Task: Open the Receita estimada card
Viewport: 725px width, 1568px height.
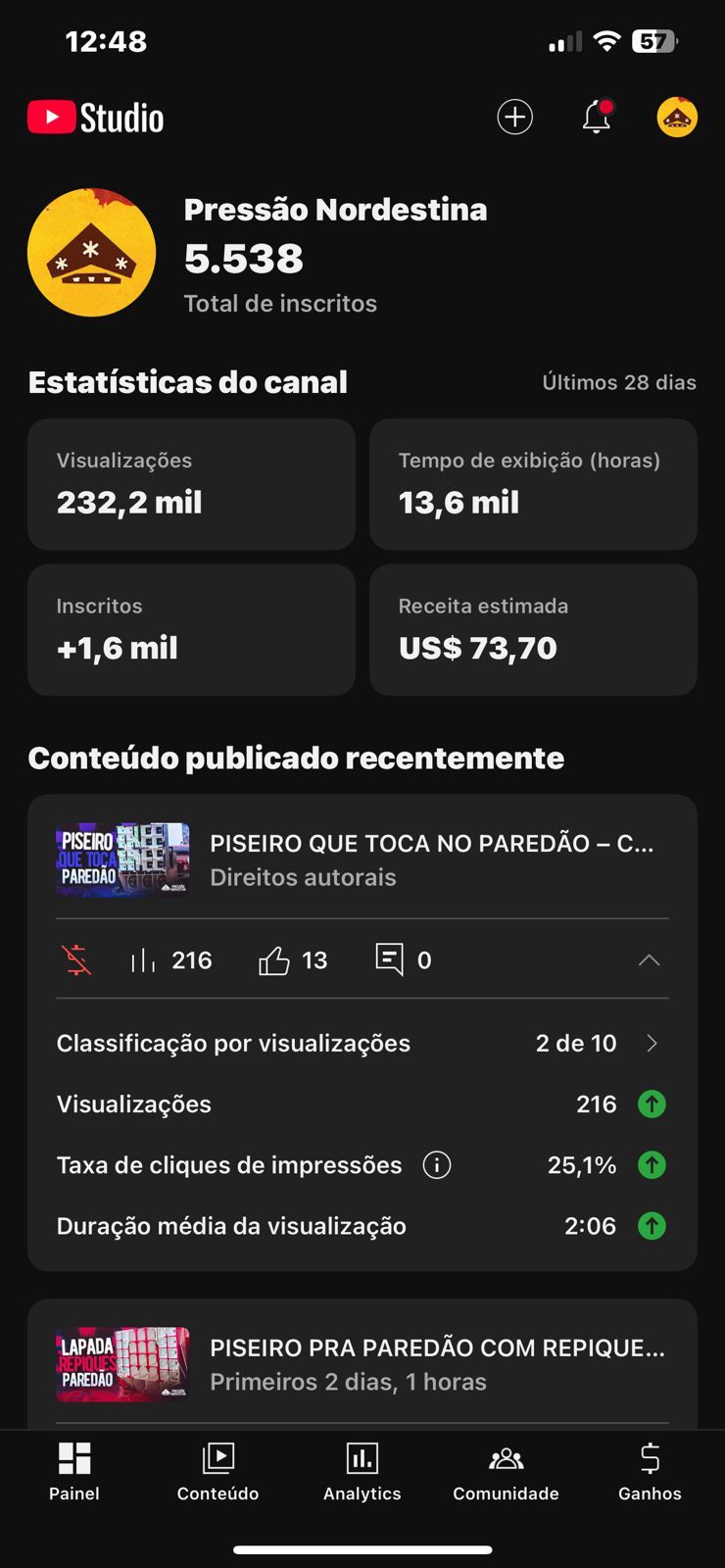Action: coord(533,629)
